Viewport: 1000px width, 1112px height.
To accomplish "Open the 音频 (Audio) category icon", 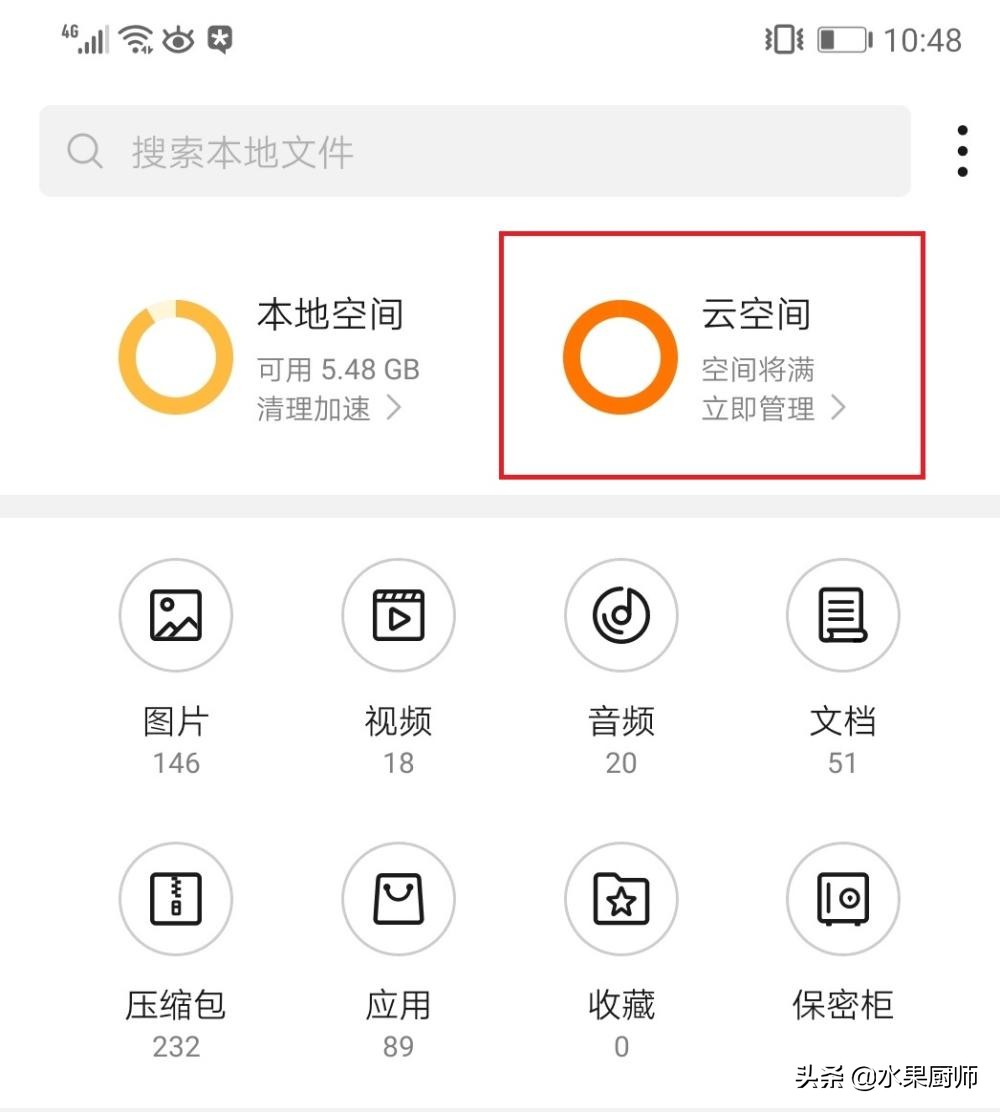I will [621, 615].
